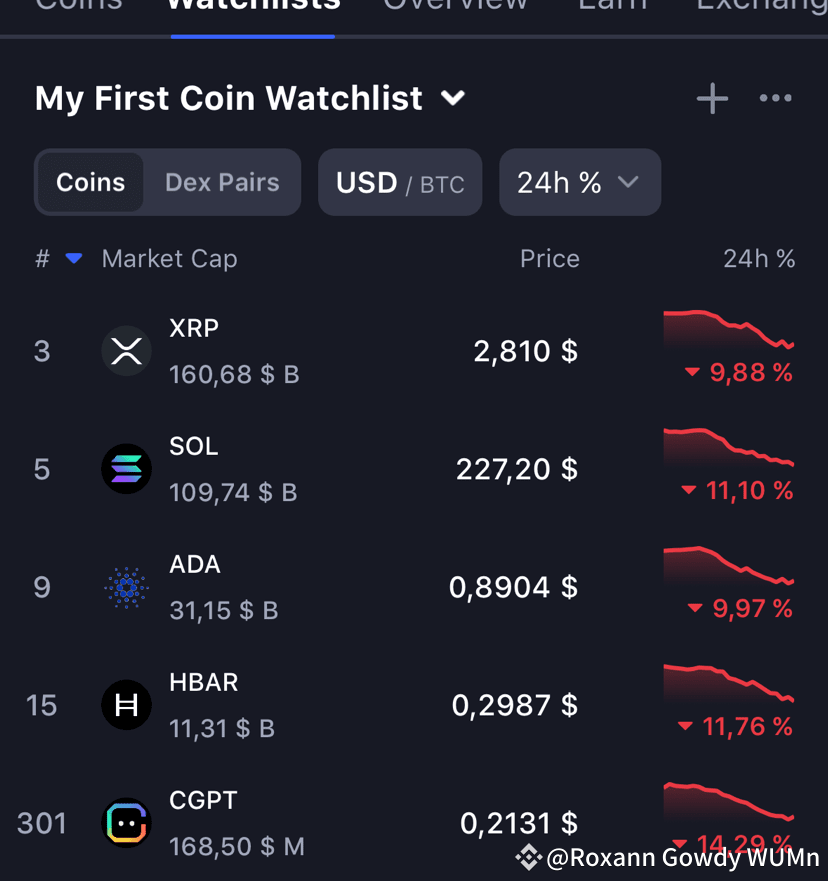Sort by the Market Cap column header
828x881 pixels.
click(x=168, y=258)
